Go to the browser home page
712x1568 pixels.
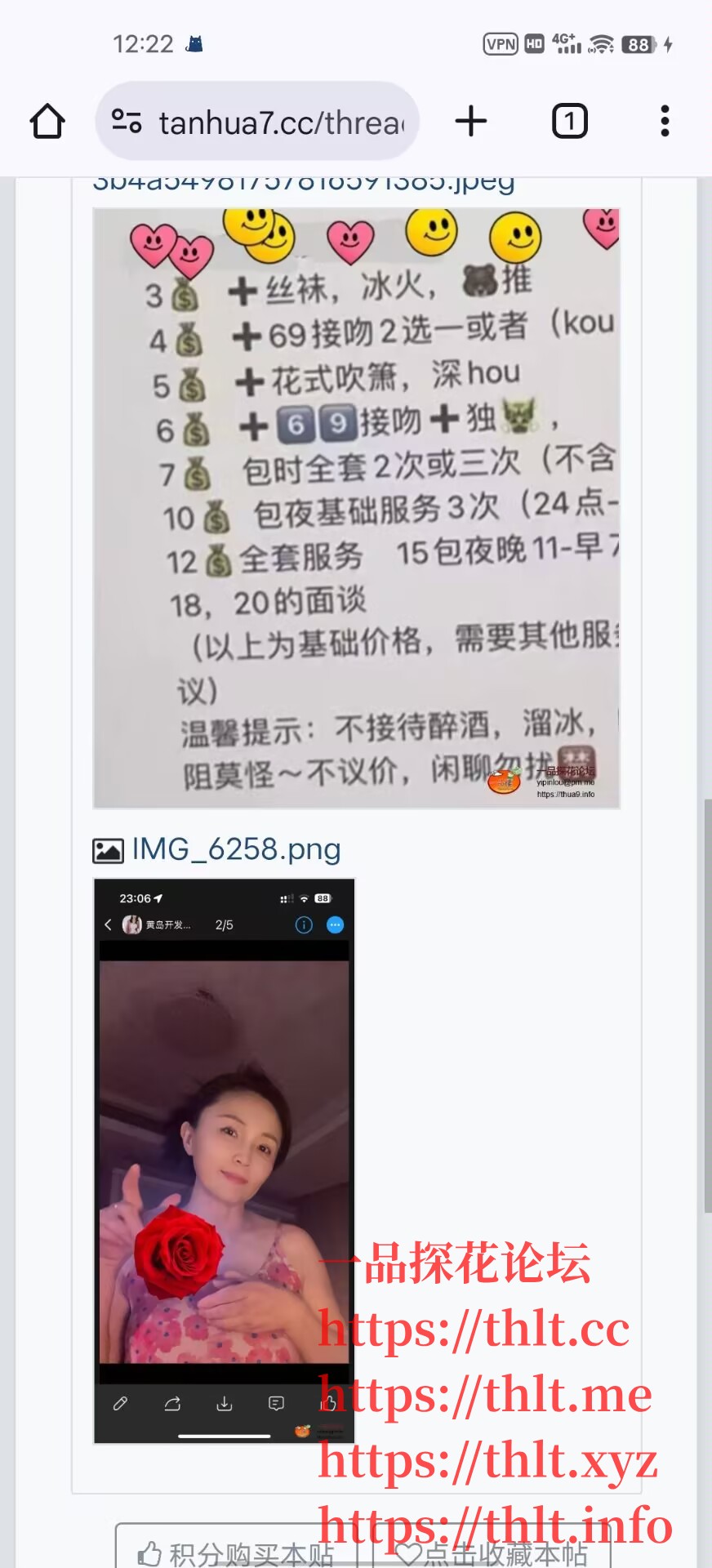[47, 122]
